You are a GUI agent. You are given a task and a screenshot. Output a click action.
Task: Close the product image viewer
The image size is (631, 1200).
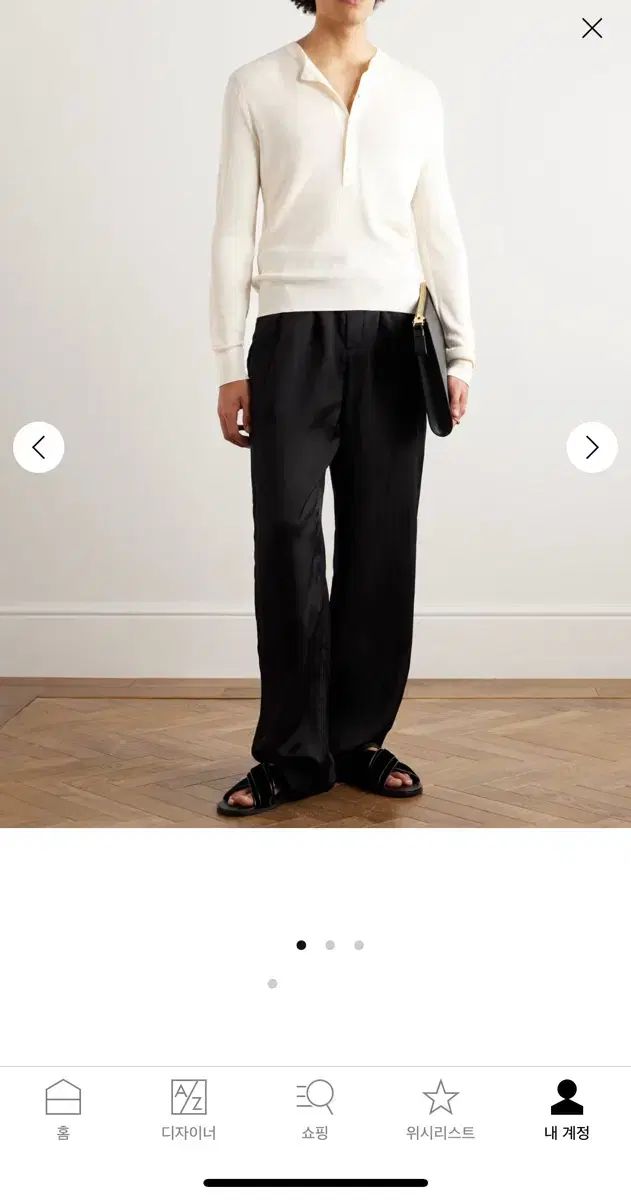click(592, 28)
